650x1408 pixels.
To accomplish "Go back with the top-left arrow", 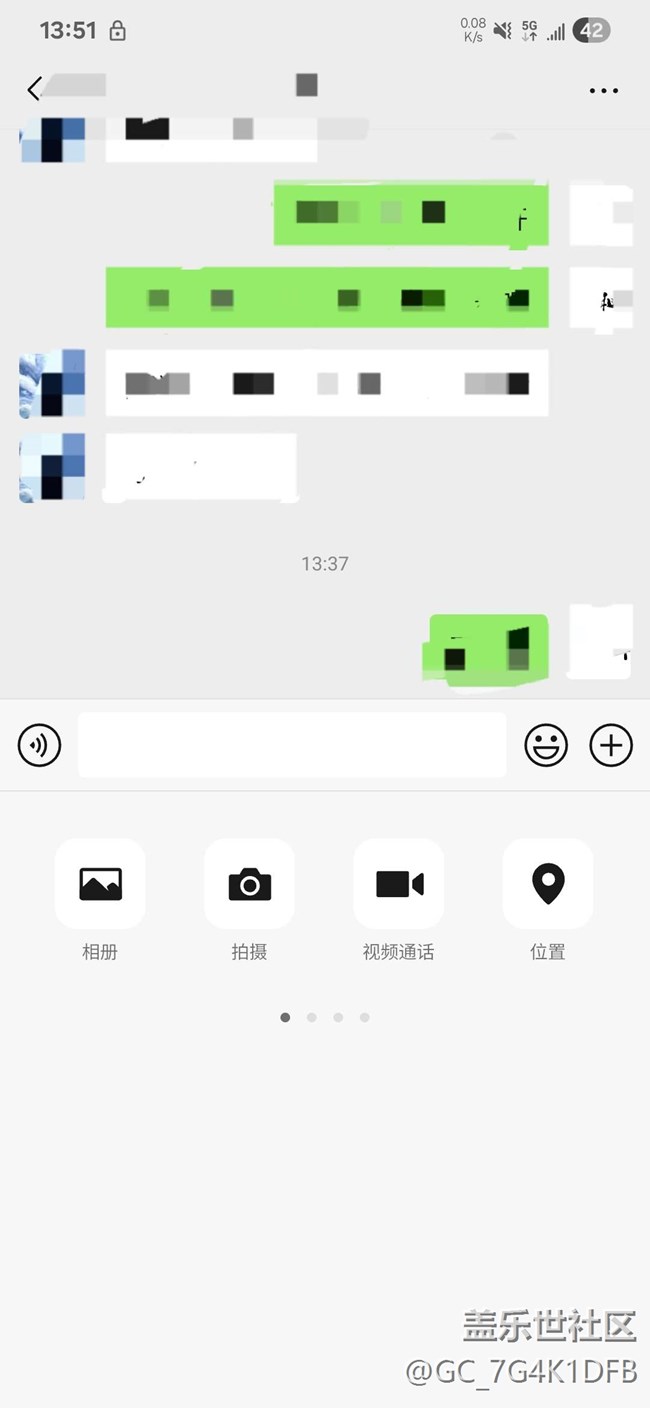I will point(34,89).
